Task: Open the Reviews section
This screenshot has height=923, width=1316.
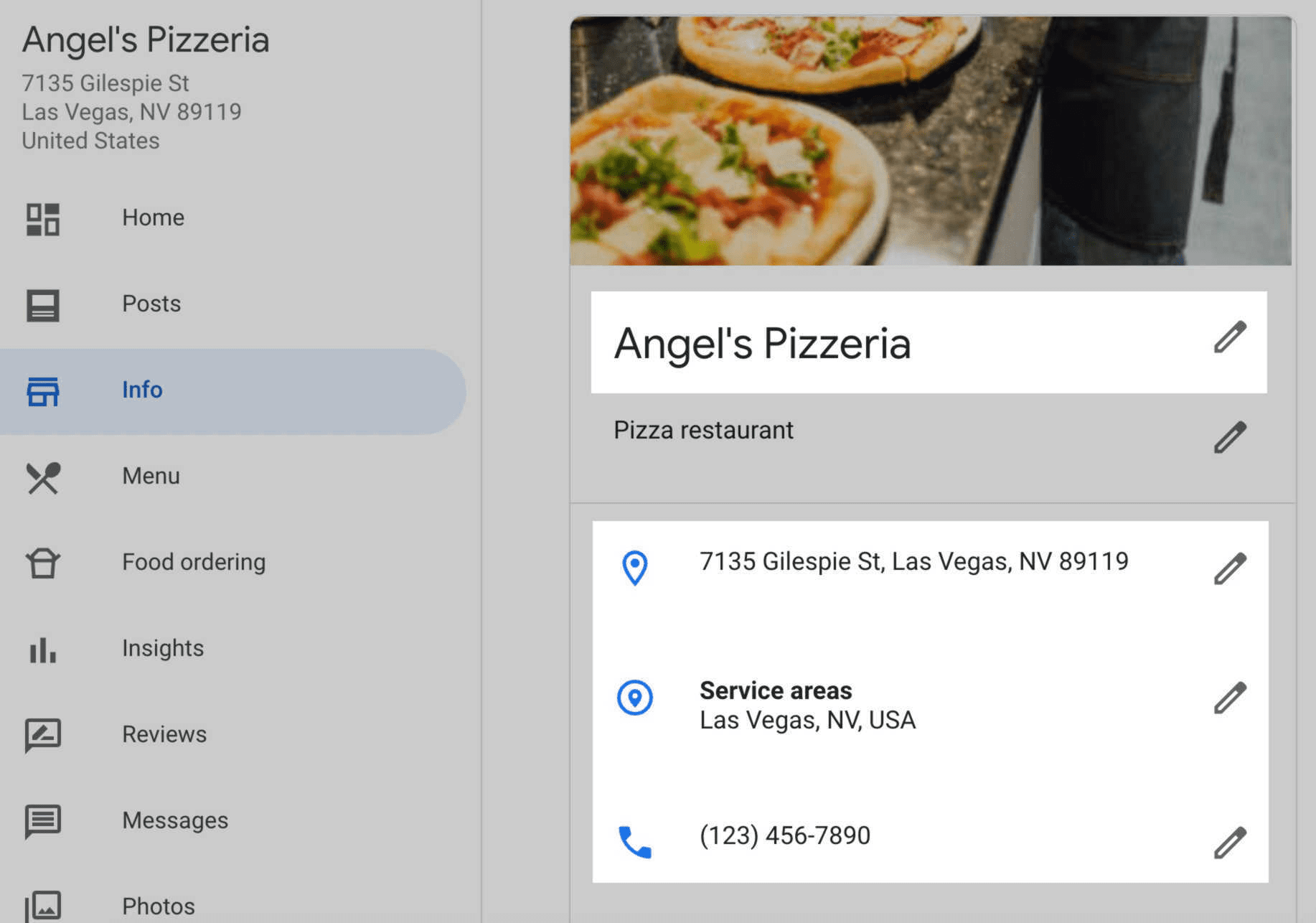Action: (164, 735)
